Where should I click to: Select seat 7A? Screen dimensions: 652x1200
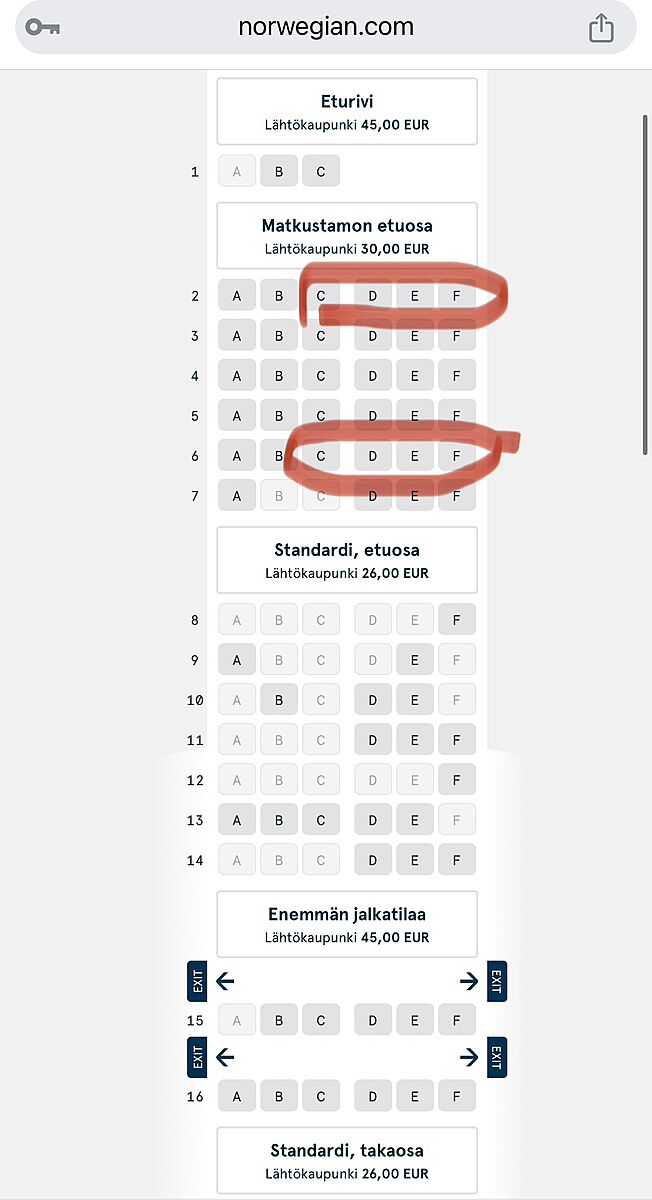point(237,496)
